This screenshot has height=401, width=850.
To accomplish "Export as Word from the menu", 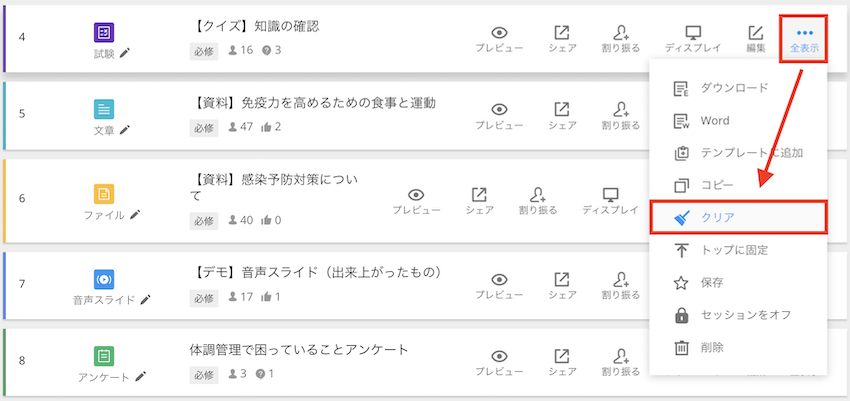I will pos(715,120).
